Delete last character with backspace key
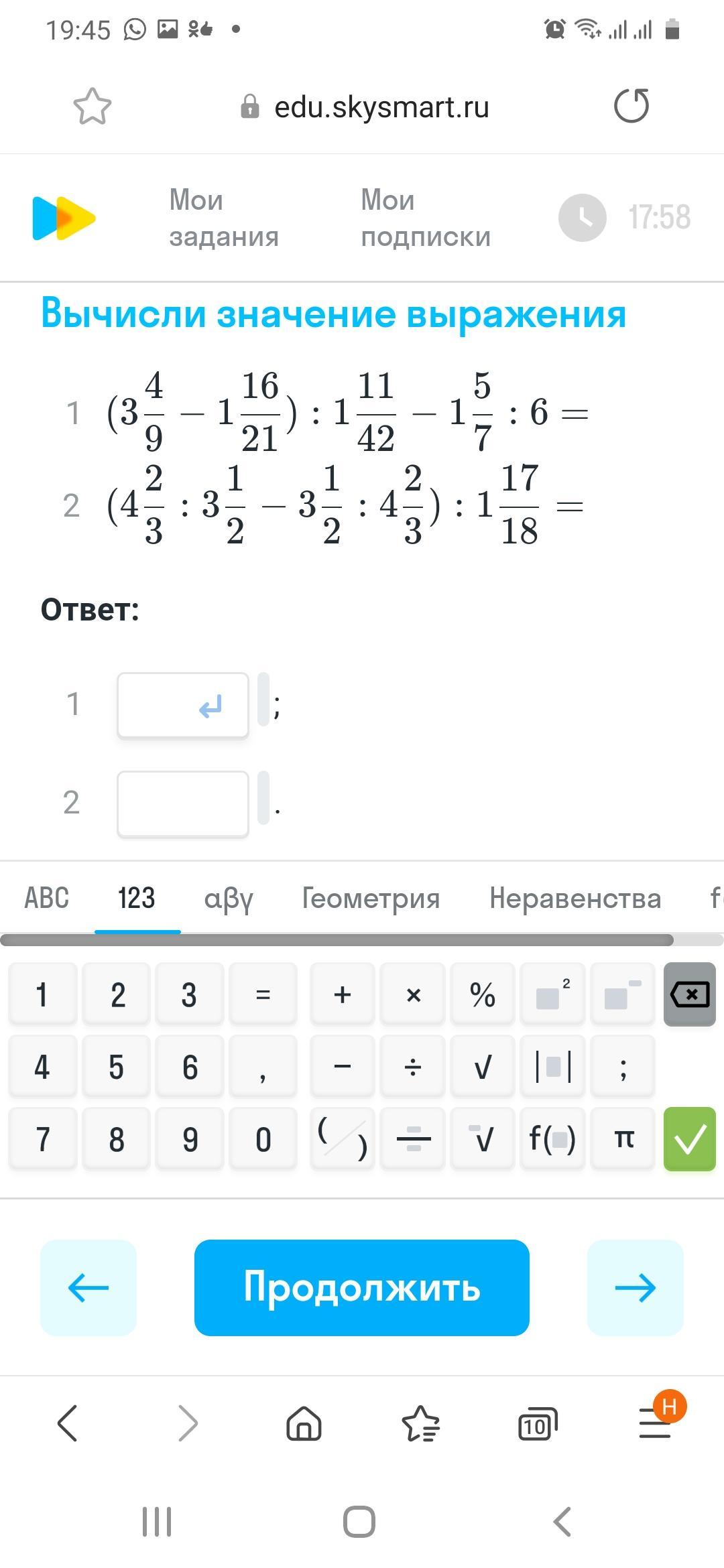The image size is (724, 1568). pyautogui.click(x=689, y=994)
